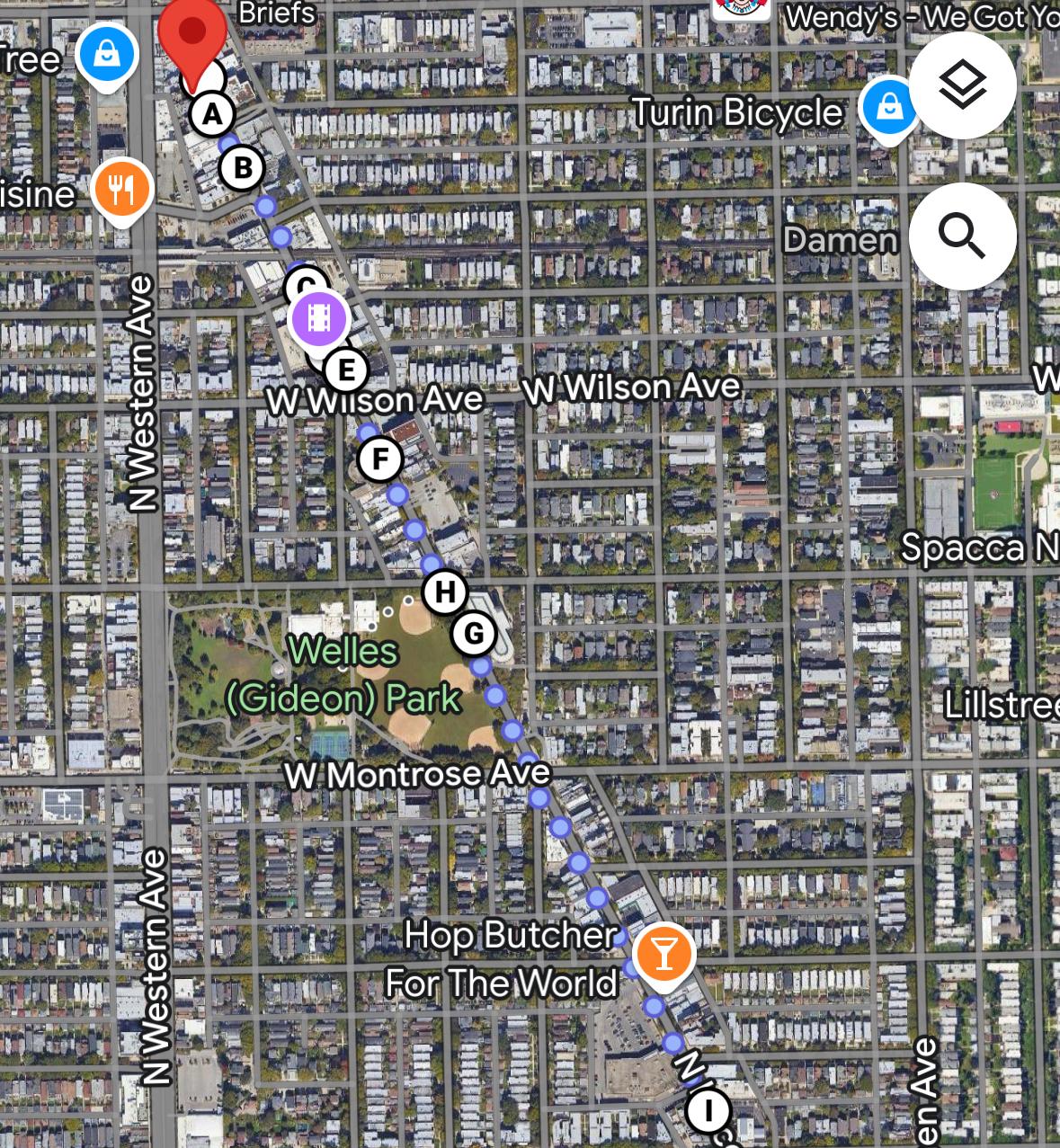Viewport: 1060px width, 1148px height.
Task: Click the blue shopping icon near Tree label
Action: [x=107, y=54]
